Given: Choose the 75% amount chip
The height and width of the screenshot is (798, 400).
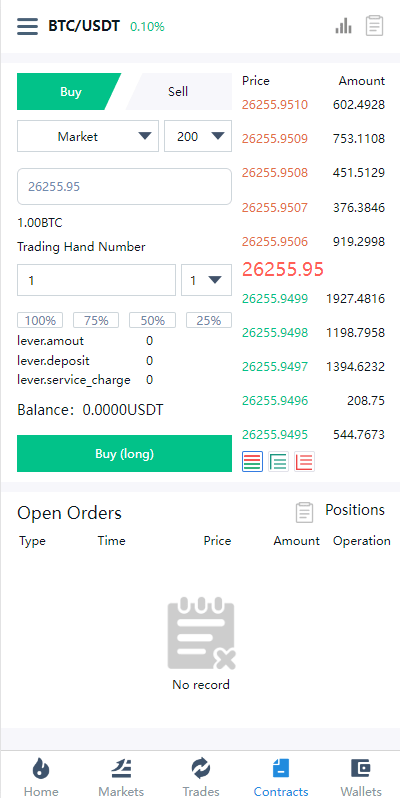Looking at the screenshot, I should coord(96,321).
